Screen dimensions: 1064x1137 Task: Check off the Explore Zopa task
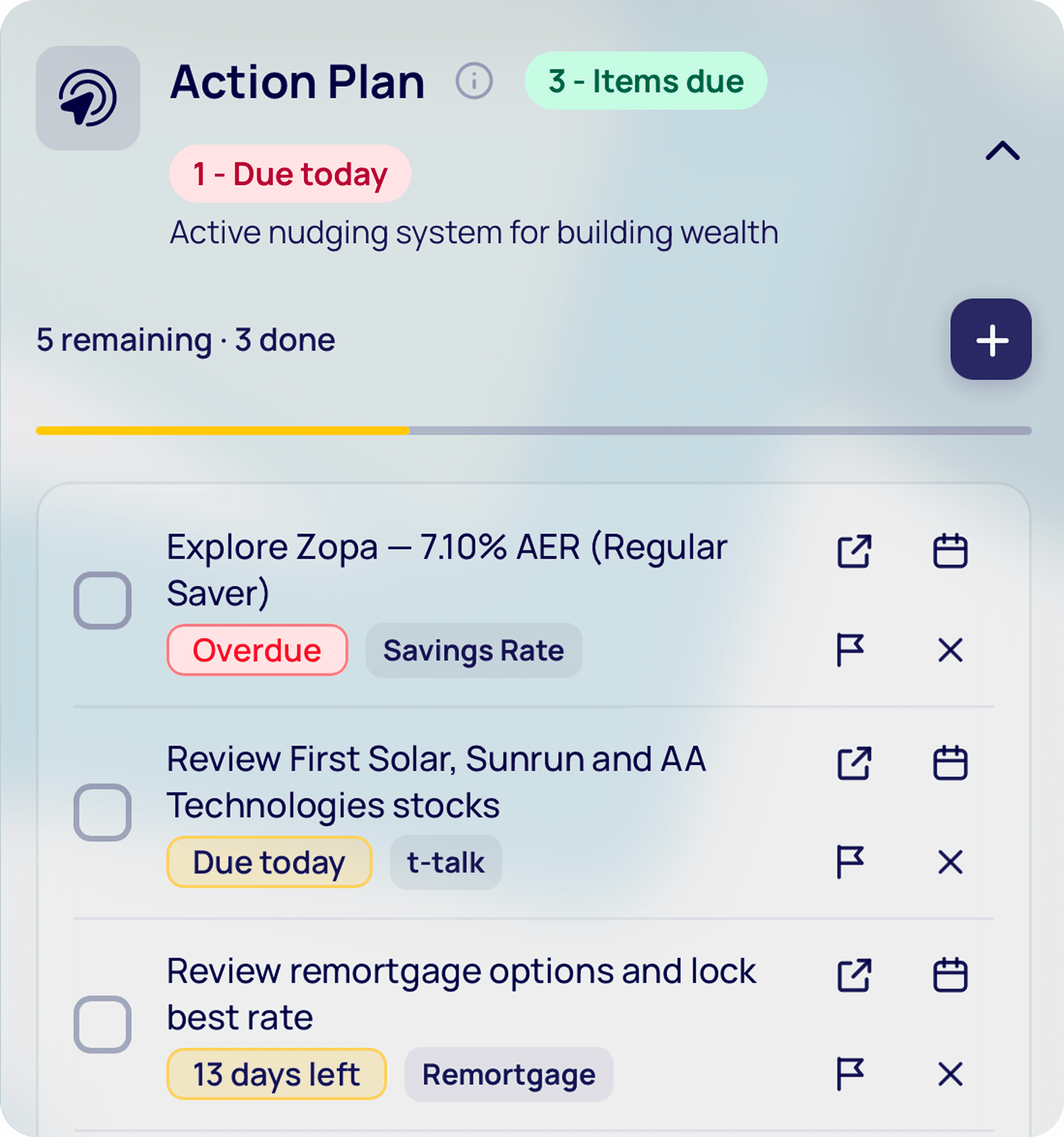coord(102,601)
